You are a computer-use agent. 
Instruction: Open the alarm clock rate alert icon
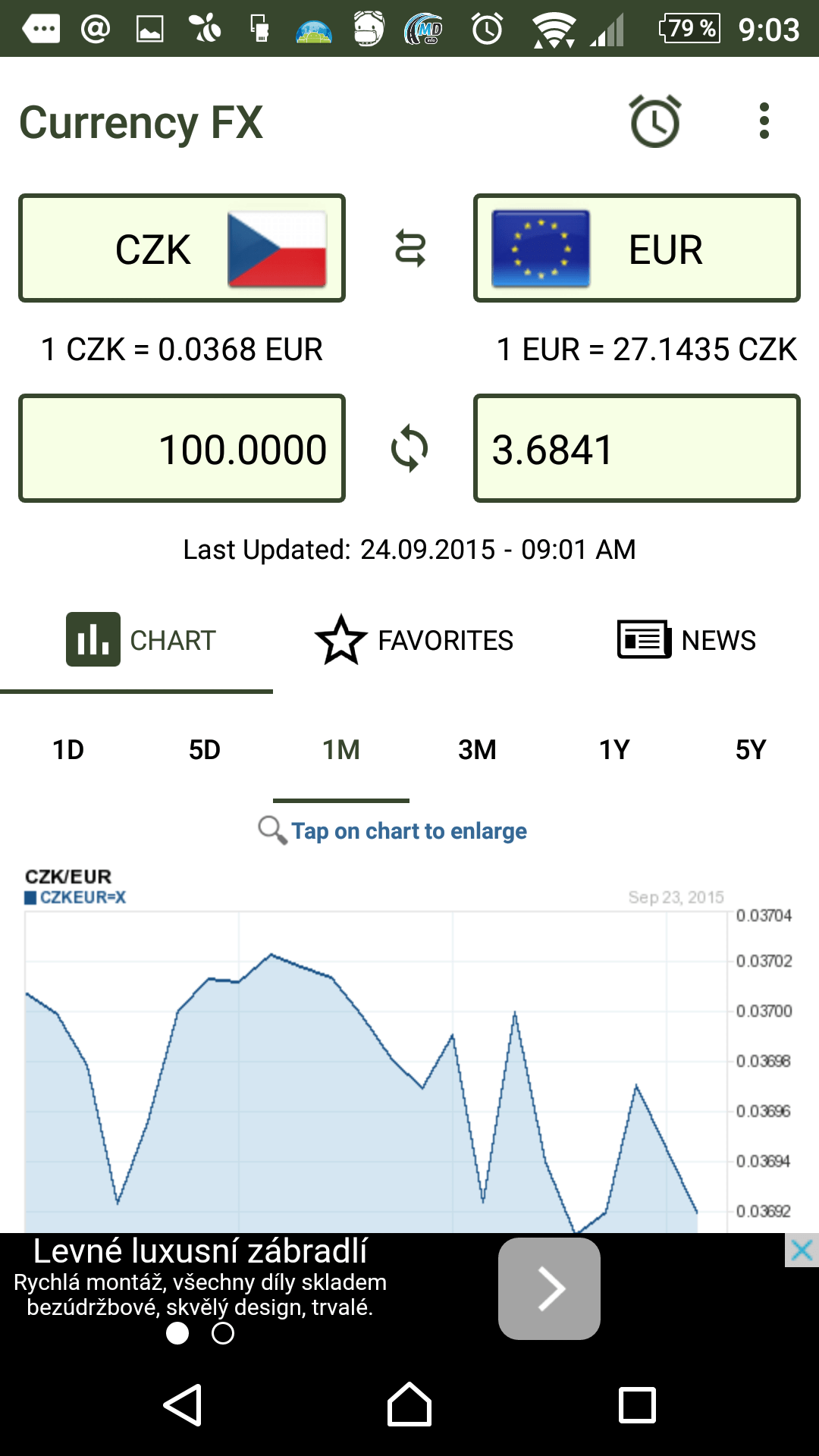[655, 121]
